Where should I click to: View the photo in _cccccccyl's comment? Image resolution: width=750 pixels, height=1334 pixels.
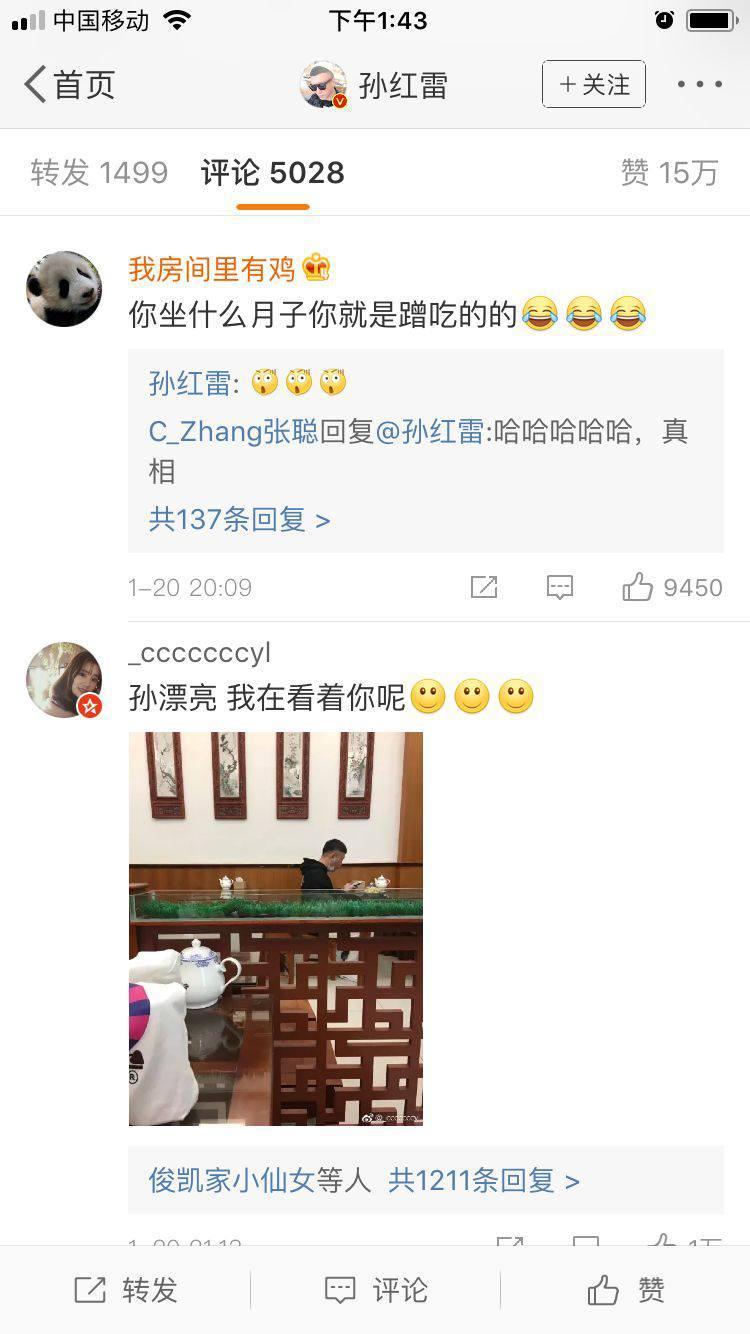276,929
